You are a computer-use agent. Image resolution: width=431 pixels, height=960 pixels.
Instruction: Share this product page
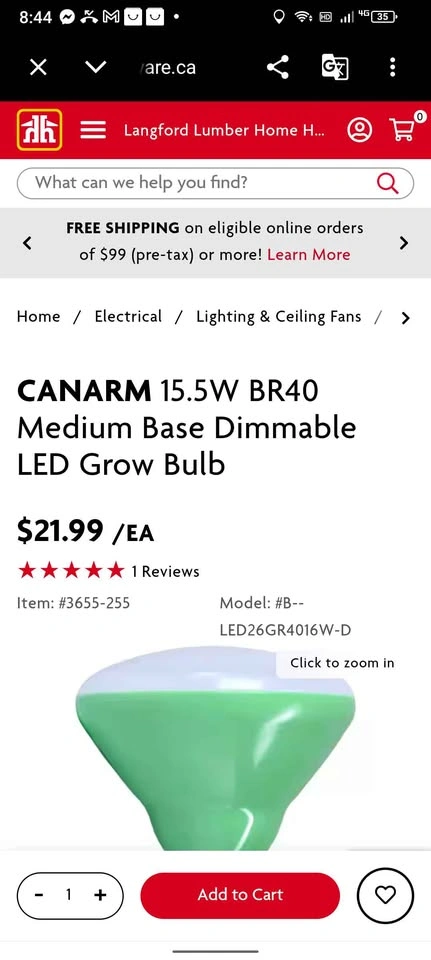click(278, 67)
